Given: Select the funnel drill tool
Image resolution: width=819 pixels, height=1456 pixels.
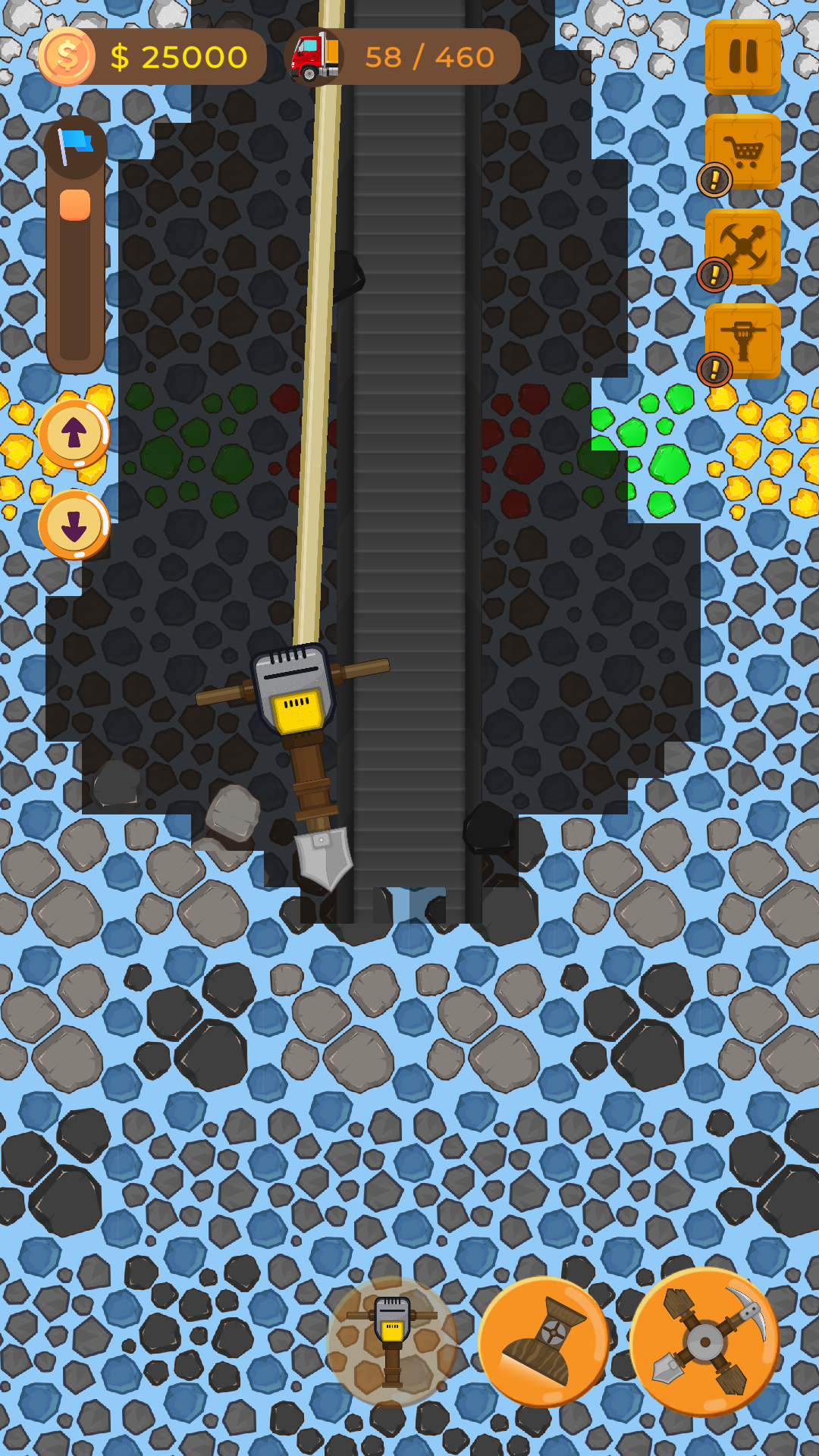Looking at the screenshot, I should 544,1341.
